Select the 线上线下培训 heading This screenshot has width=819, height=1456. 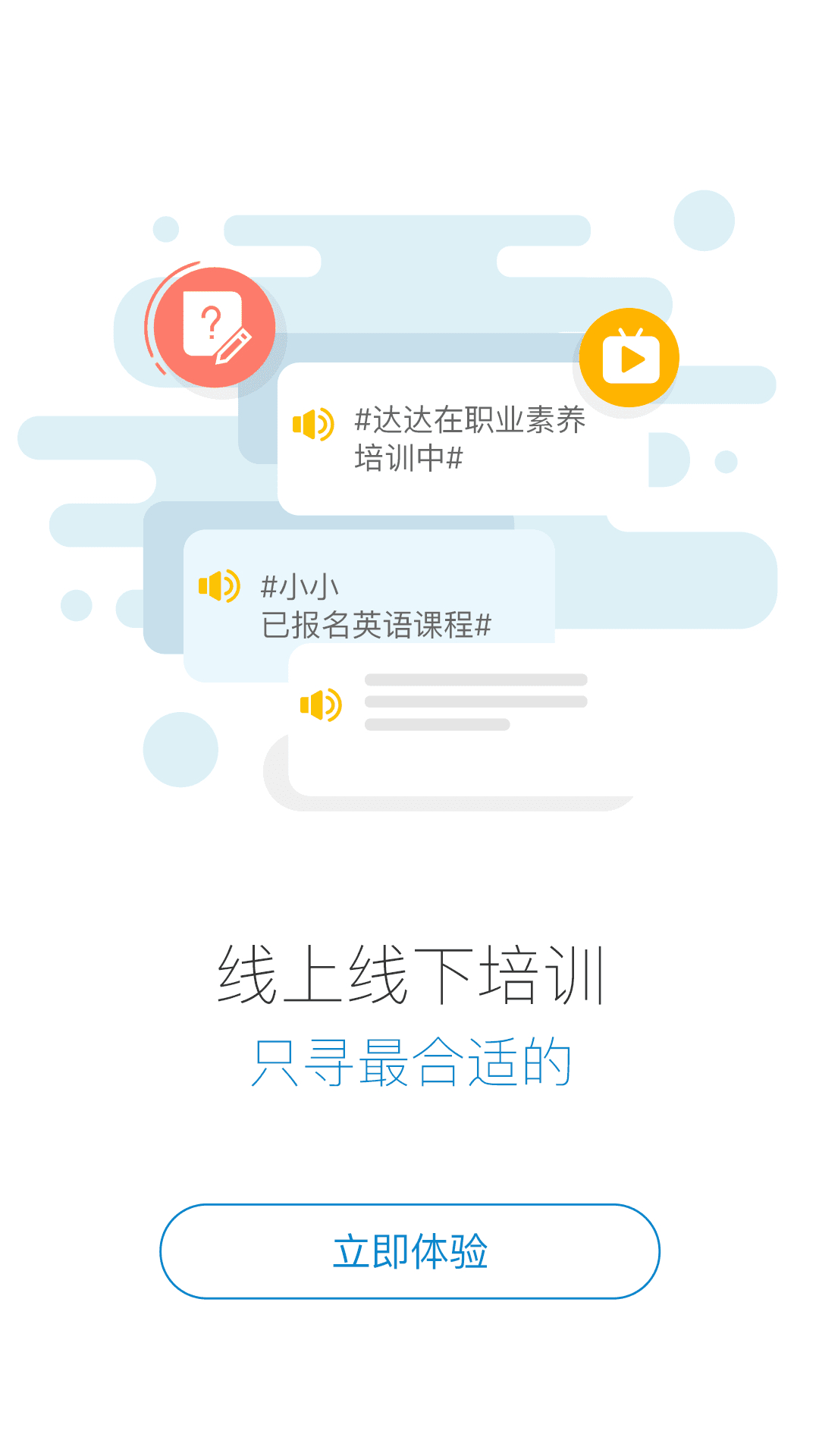point(409,974)
